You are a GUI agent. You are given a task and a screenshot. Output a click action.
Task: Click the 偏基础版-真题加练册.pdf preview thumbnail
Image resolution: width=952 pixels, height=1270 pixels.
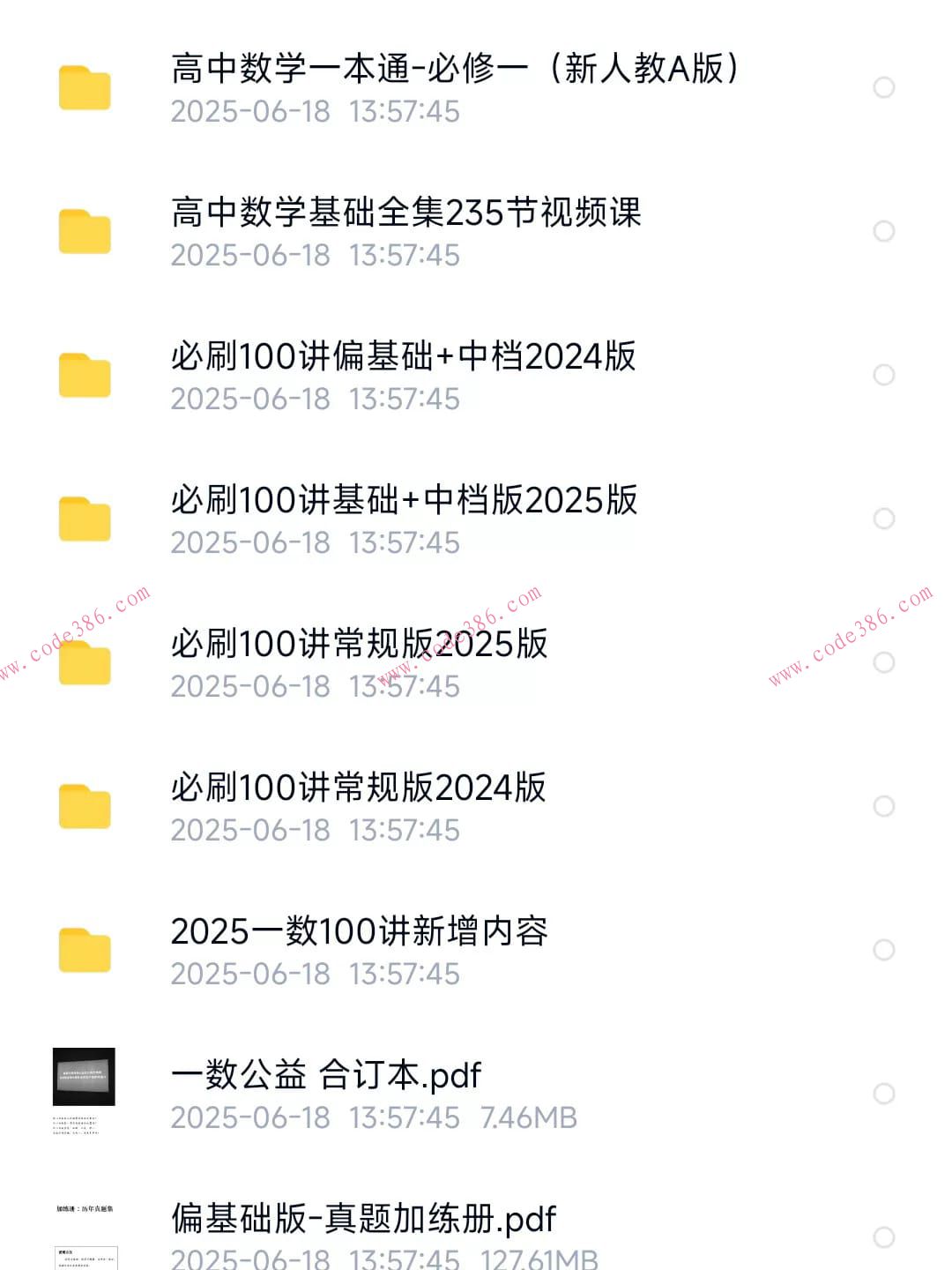(x=85, y=1235)
